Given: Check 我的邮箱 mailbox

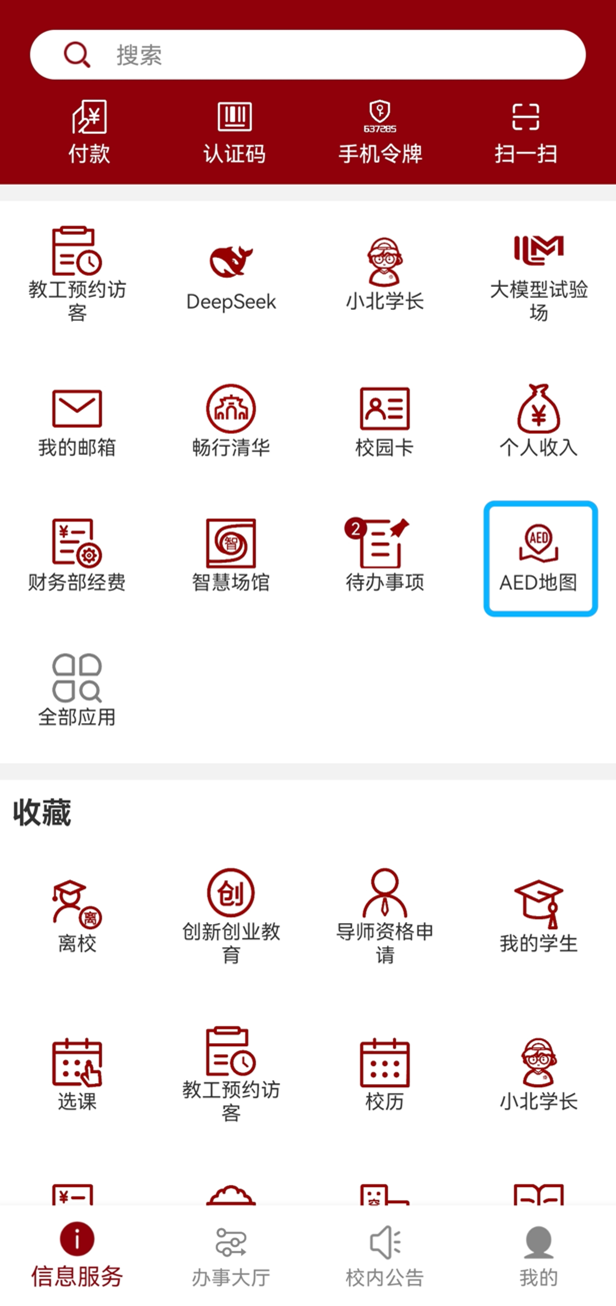Looking at the screenshot, I should 77,422.
